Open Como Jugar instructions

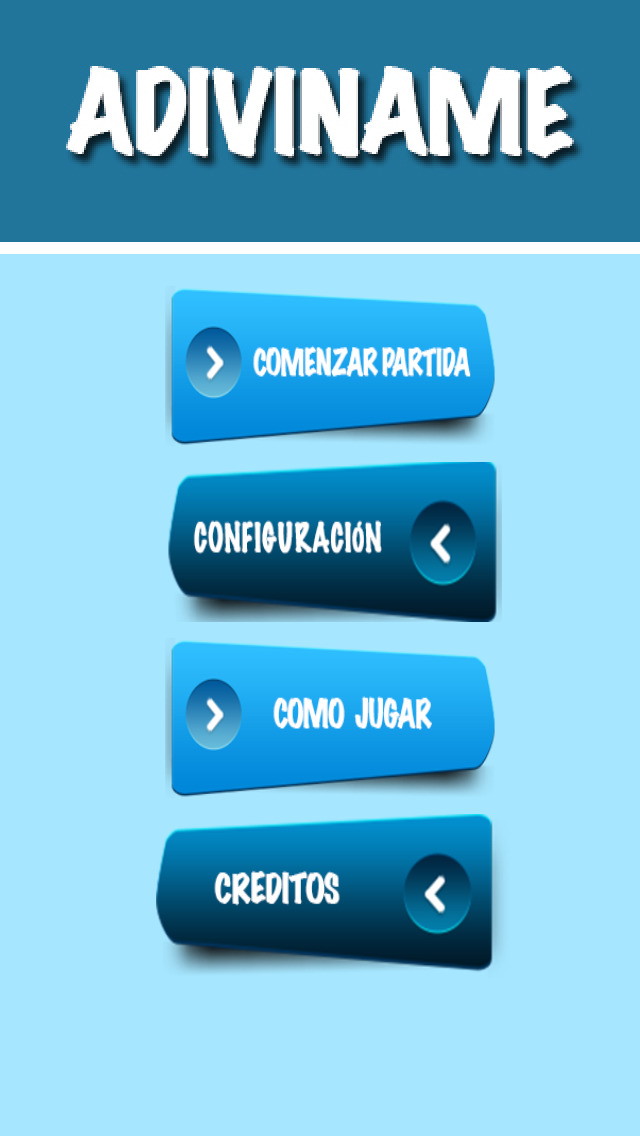click(333, 717)
